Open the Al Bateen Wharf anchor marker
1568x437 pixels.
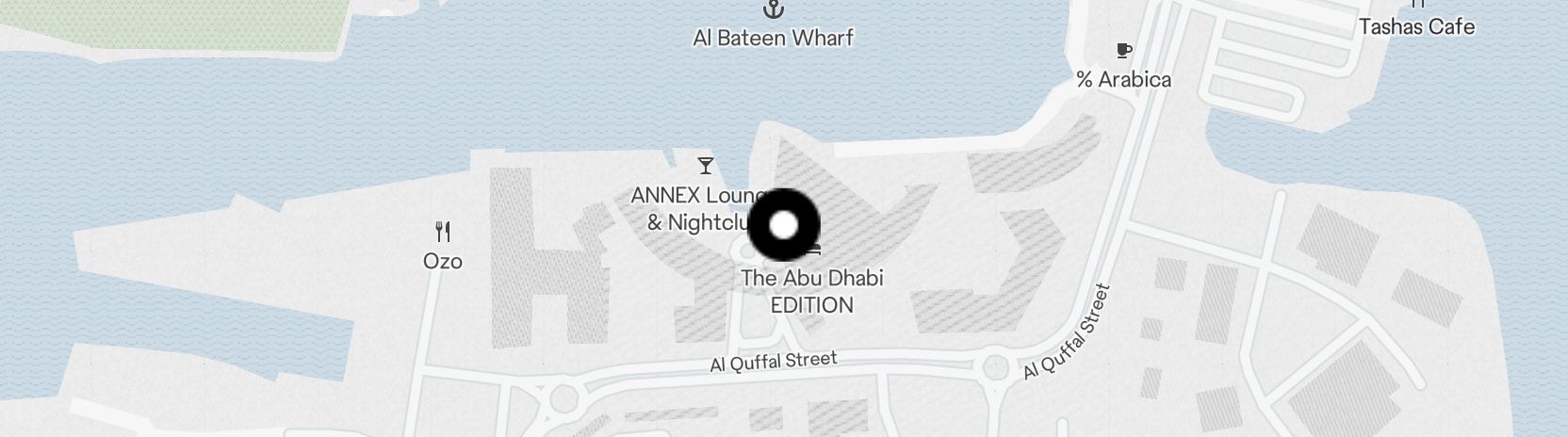(773, 10)
